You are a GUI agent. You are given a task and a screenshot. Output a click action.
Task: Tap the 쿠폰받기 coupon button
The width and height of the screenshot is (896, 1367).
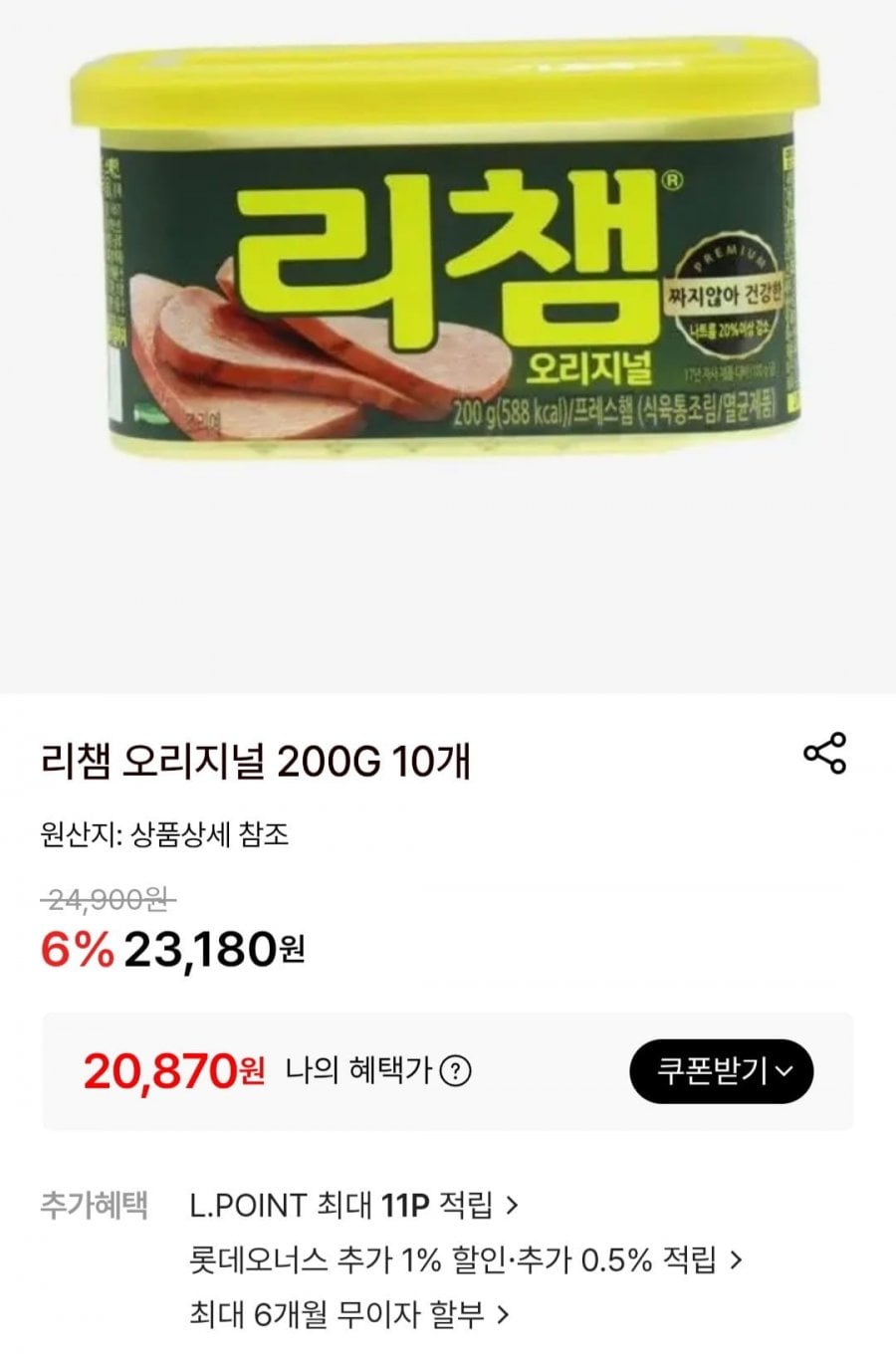pyautogui.click(x=722, y=1071)
